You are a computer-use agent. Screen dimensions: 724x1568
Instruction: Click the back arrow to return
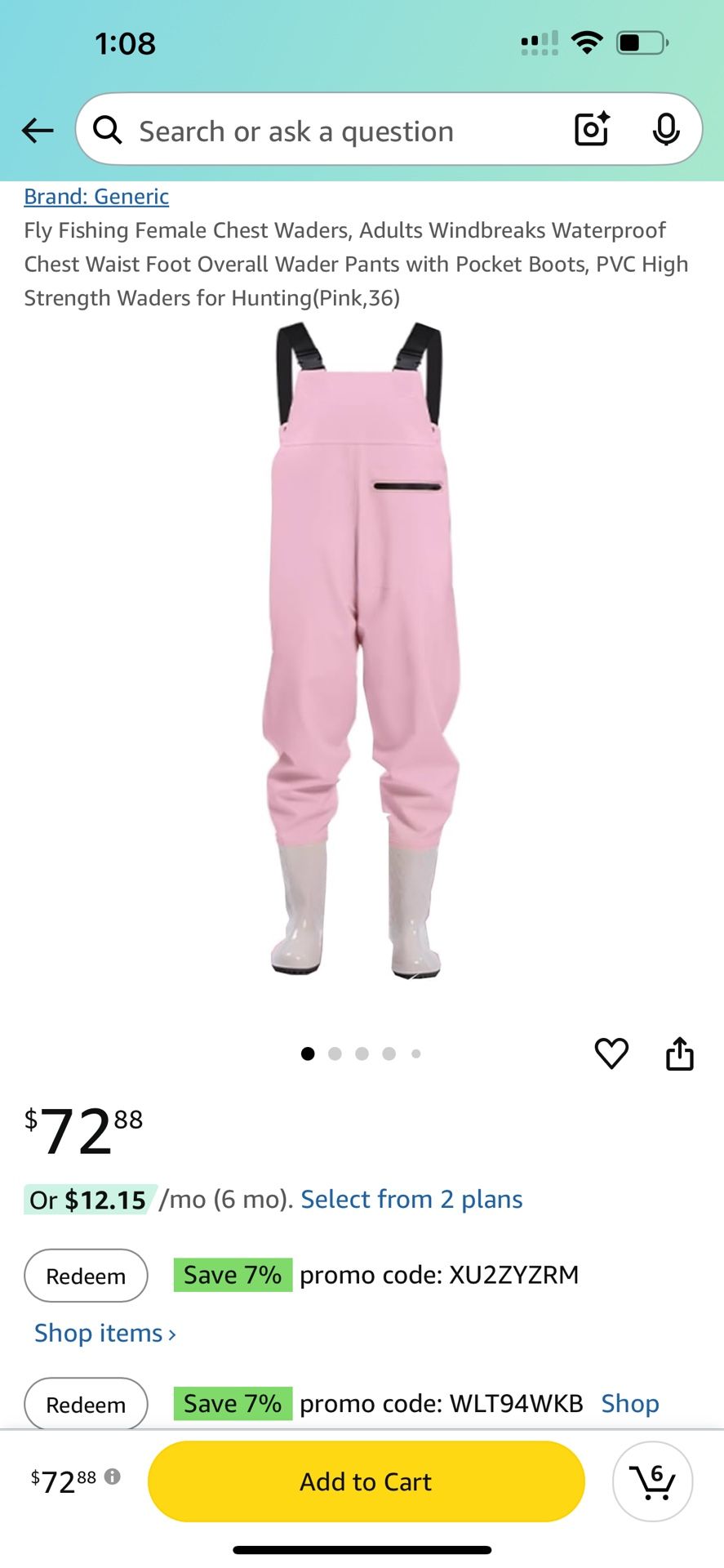click(x=38, y=131)
